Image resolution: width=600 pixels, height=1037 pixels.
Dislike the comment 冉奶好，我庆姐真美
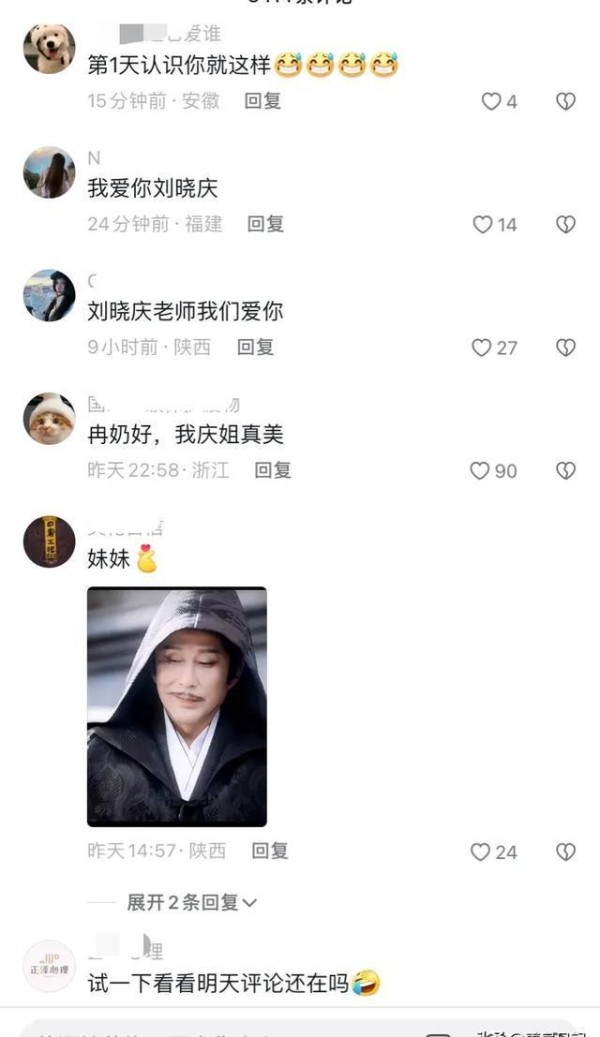566,470
